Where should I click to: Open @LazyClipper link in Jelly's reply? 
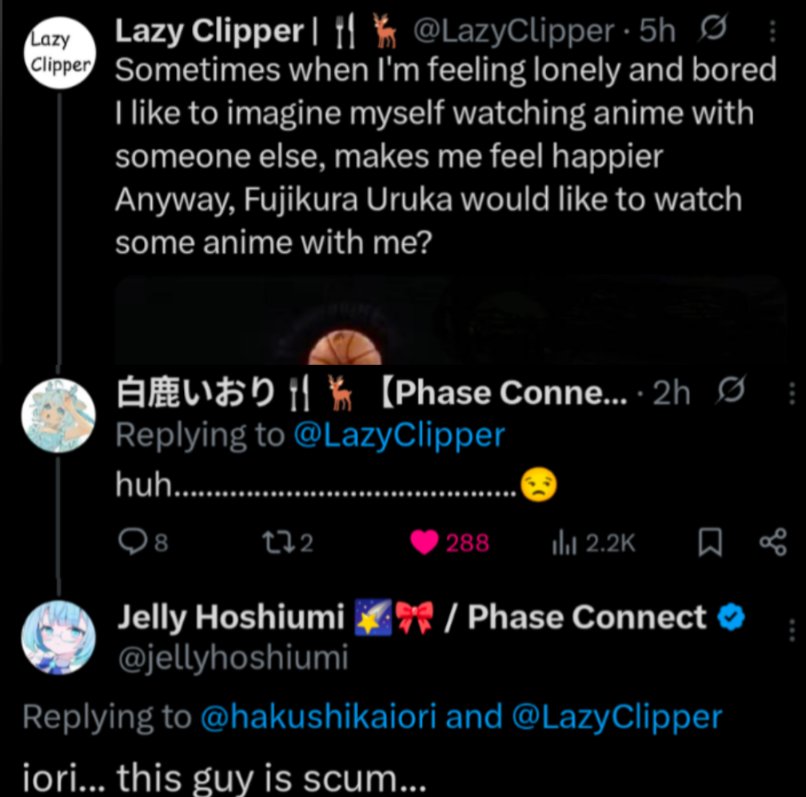(x=619, y=717)
